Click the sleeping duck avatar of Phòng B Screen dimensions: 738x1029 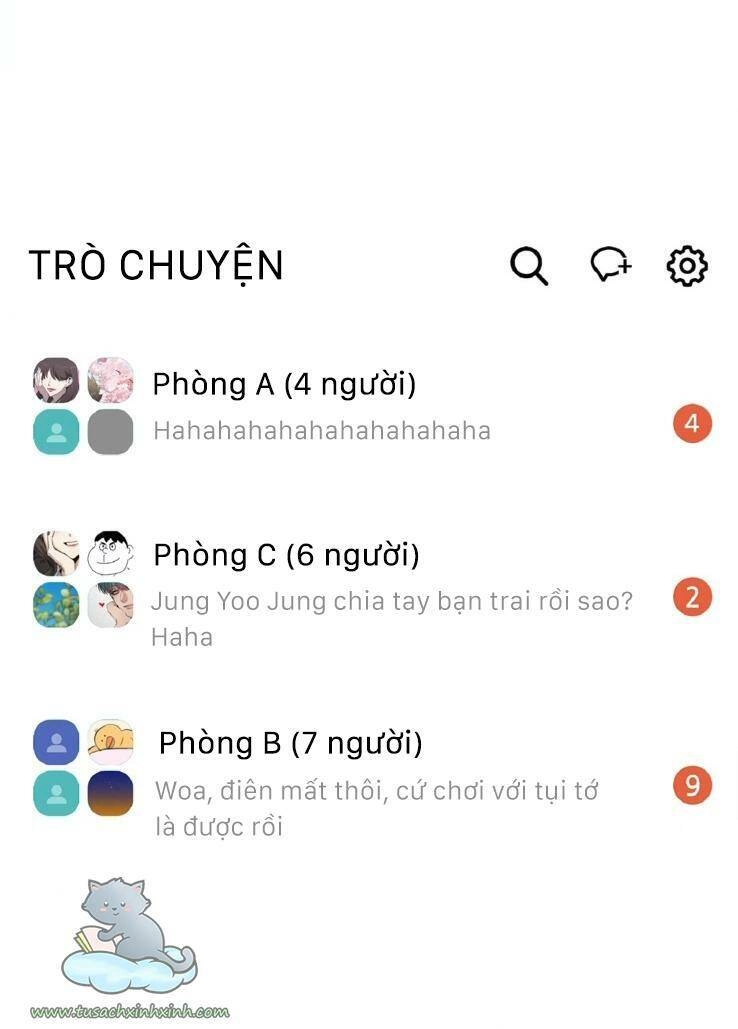[110, 742]
